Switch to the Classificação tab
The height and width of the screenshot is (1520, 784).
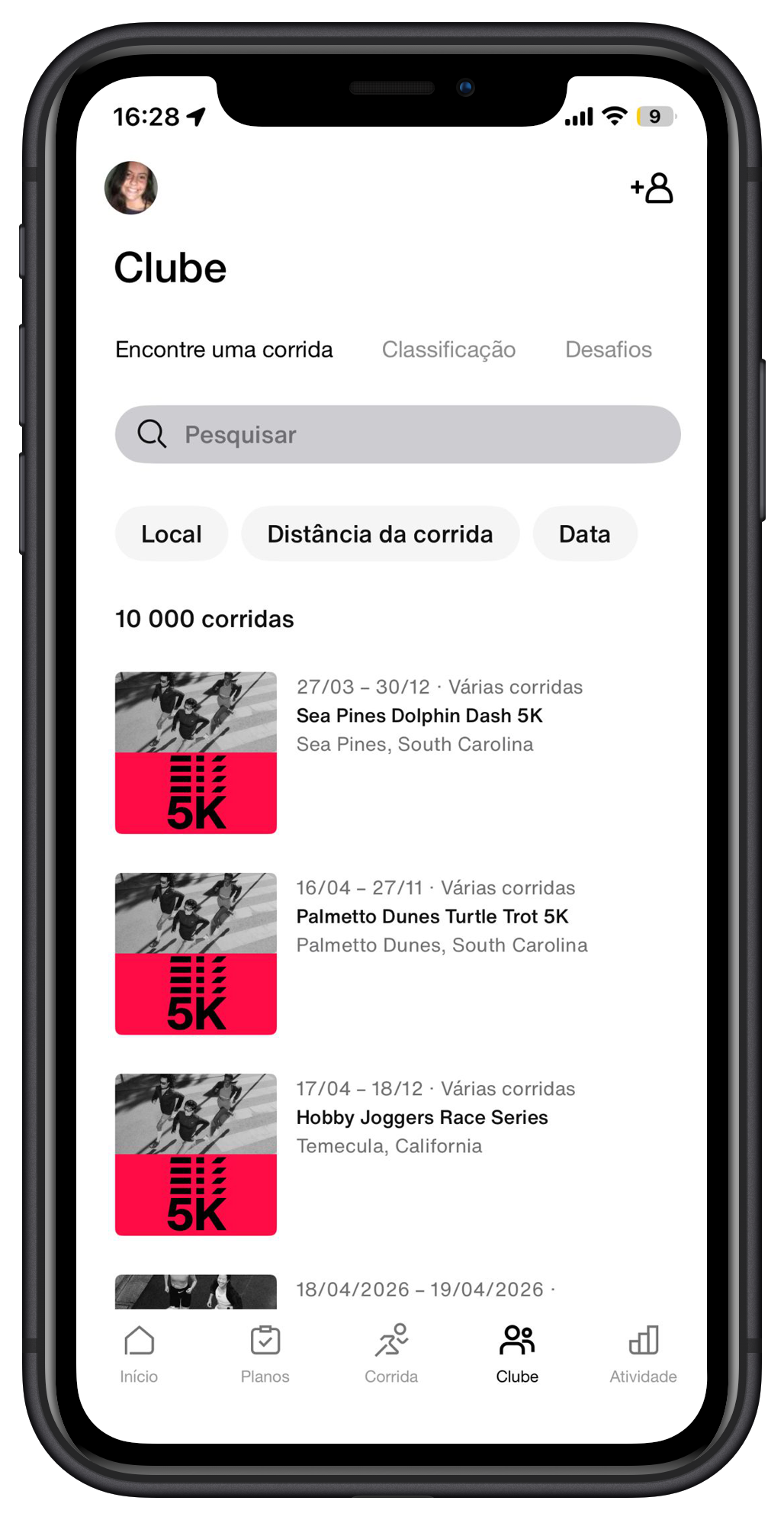(x=448, y=349)
